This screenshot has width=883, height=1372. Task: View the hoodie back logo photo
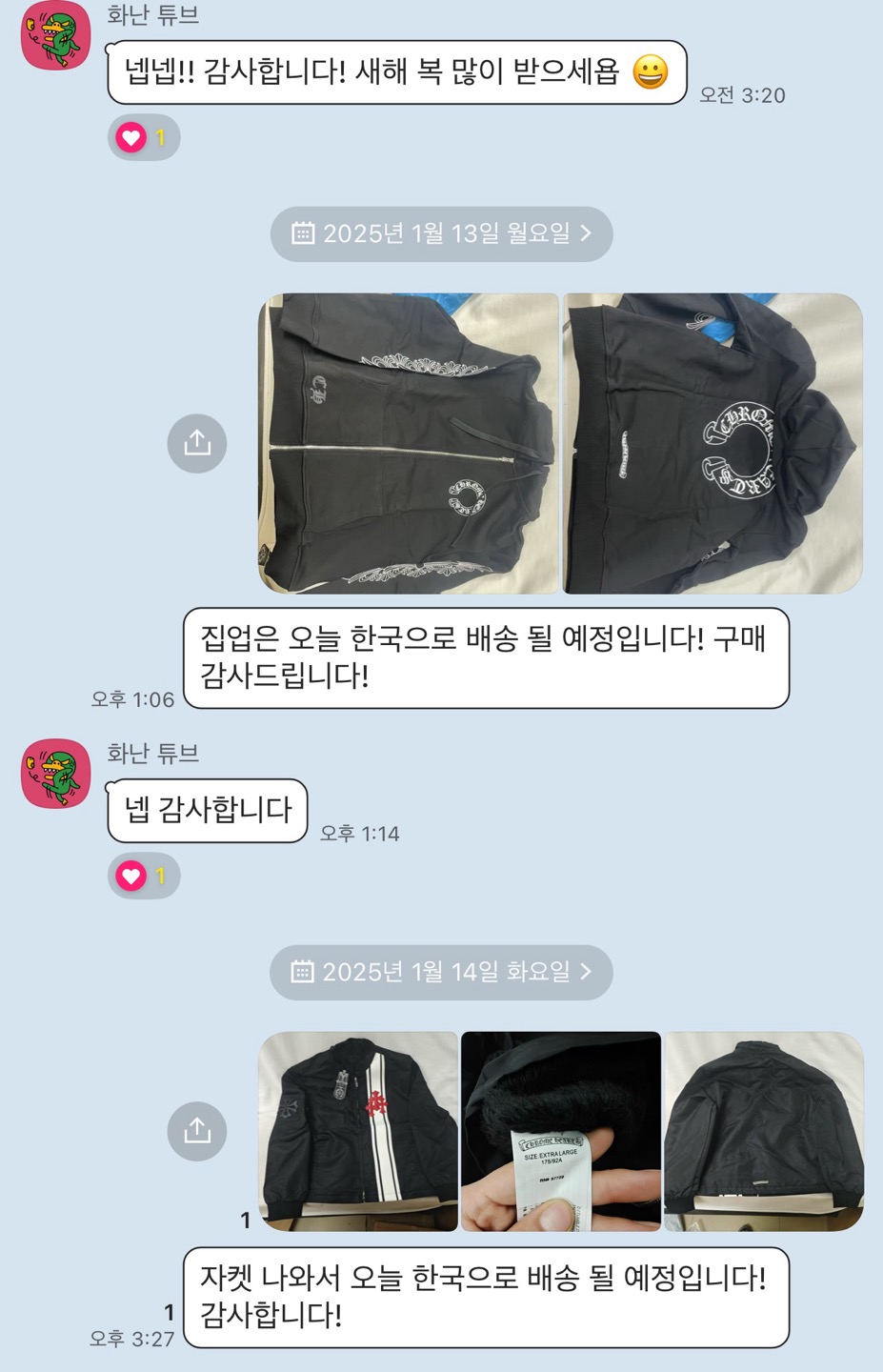(712, 443)
